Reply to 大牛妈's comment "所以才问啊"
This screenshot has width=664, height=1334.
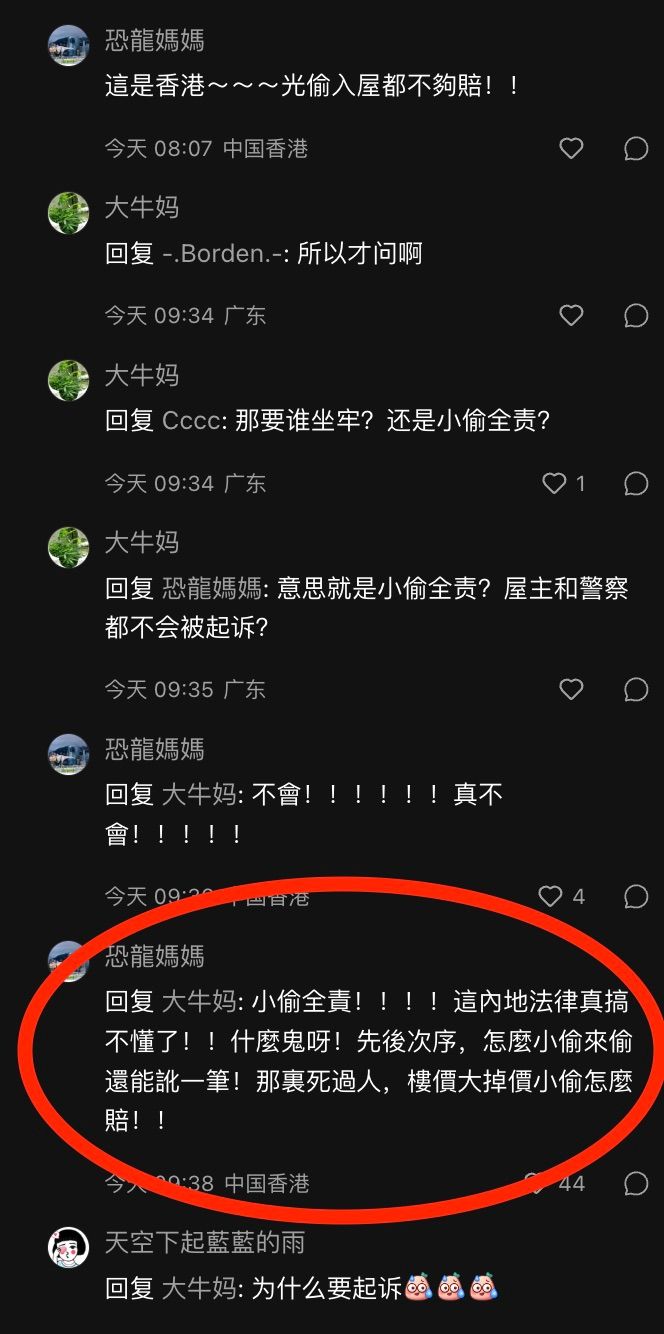(636, 316)
